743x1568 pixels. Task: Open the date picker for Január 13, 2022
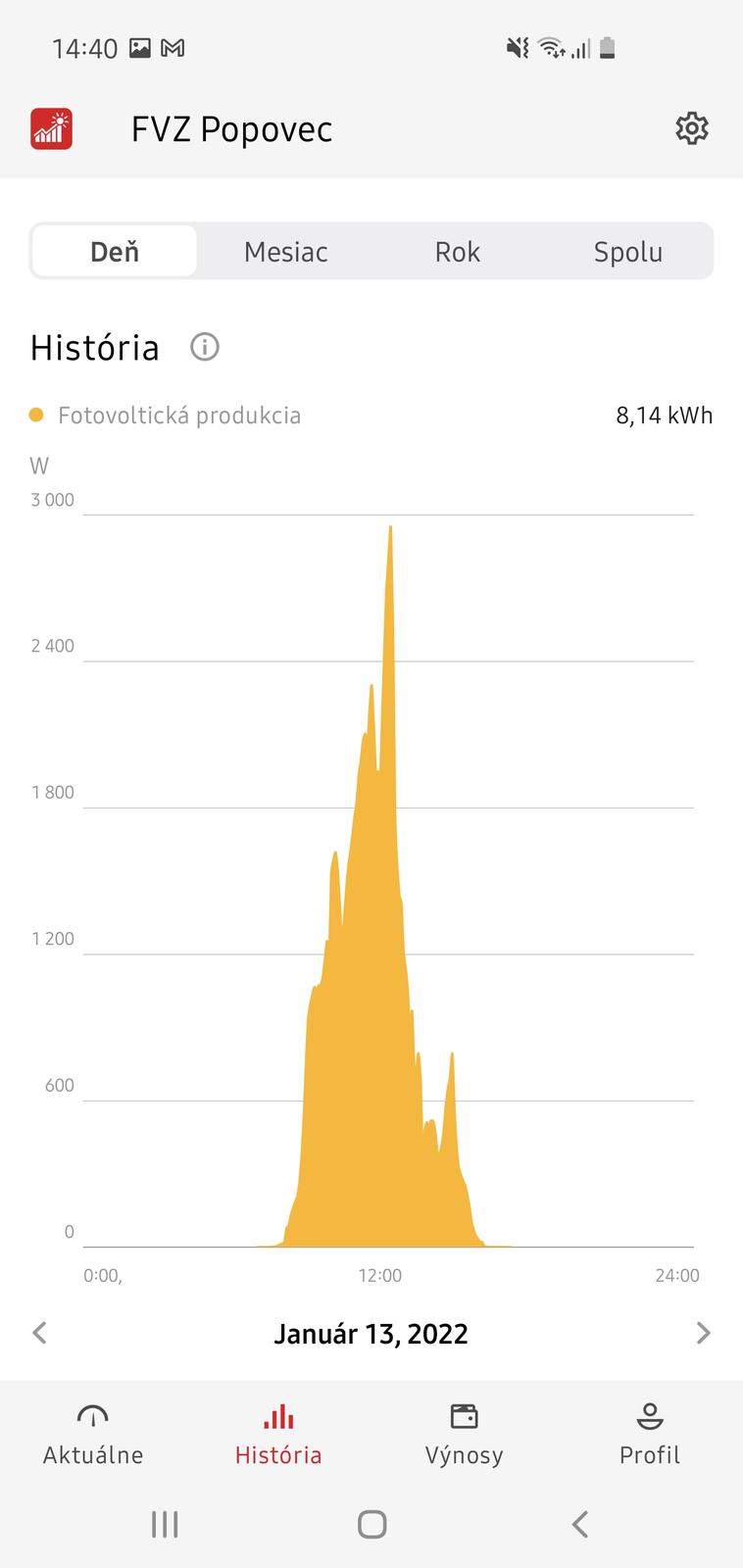click(x=371, y=1334)
